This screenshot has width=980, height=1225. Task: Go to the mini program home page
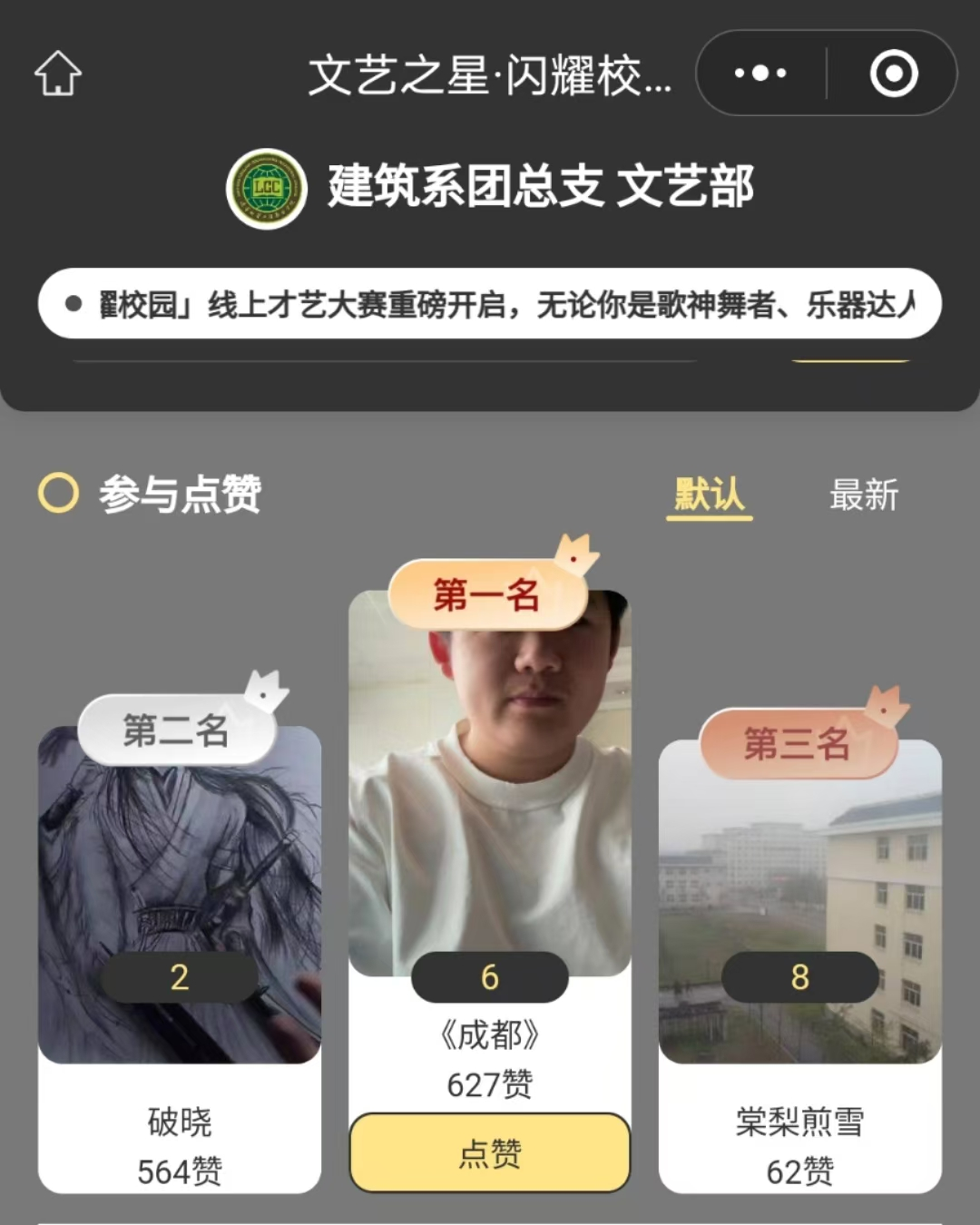(x=58, y=73)
